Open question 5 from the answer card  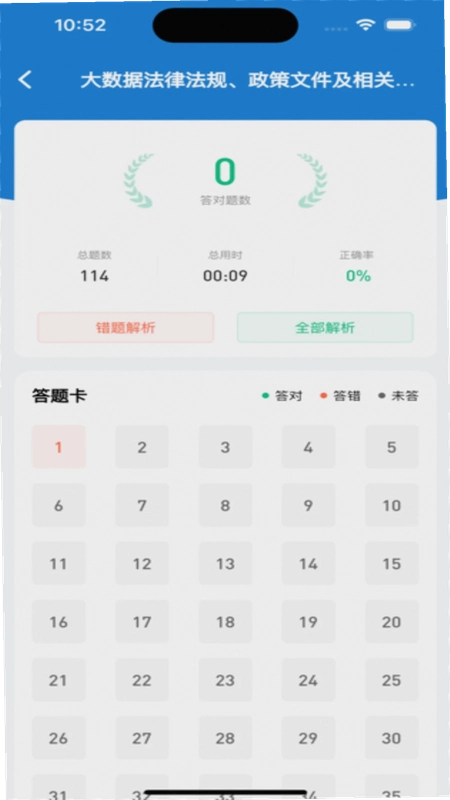(x=391, y=447)
